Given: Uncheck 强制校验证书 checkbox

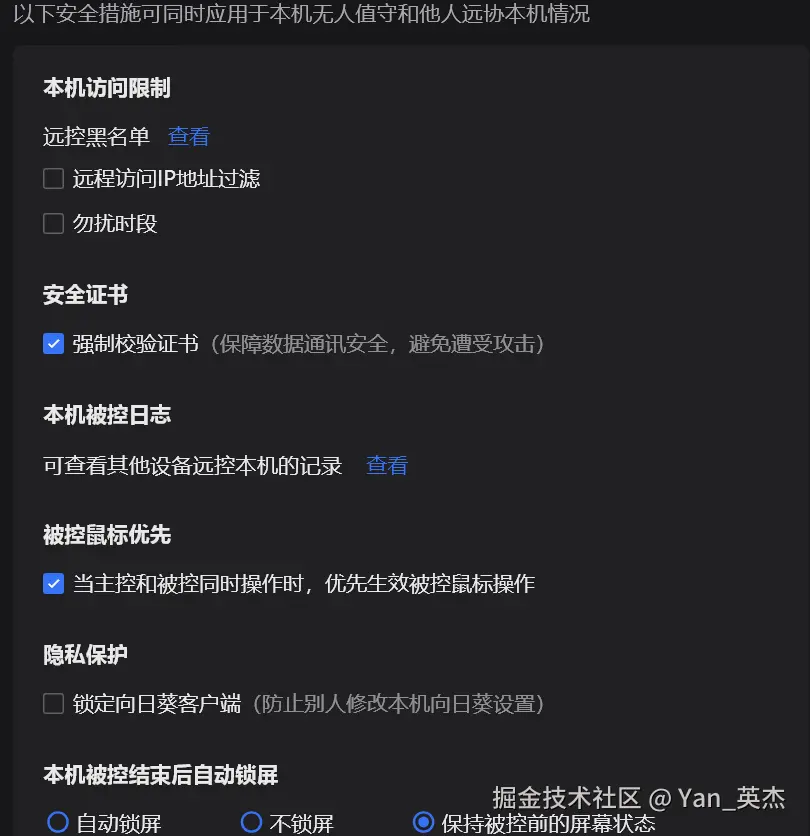Looking at the screenshot, I should tap(54, 344).
